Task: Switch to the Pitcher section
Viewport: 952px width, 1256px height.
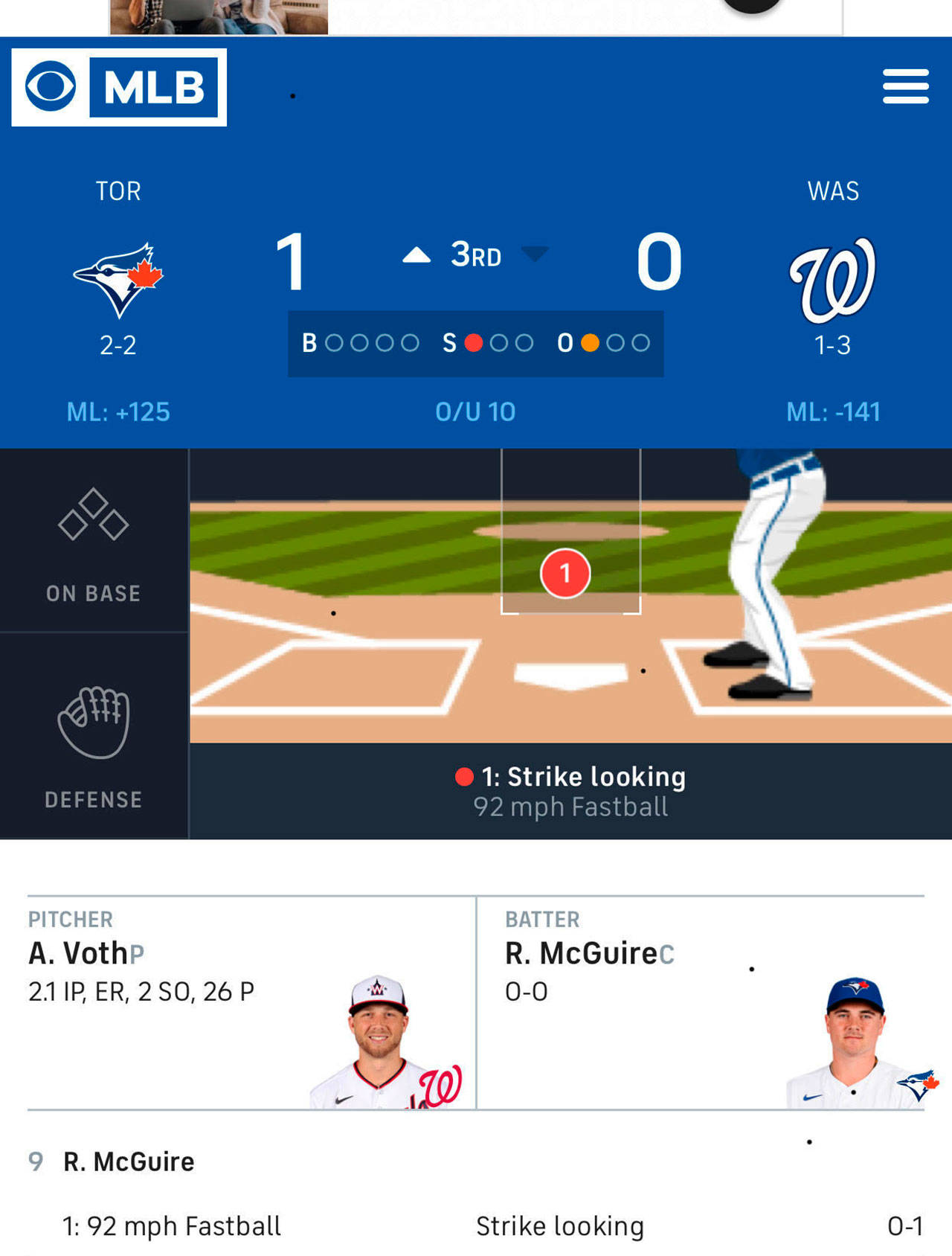Action: tap(72, 919)
